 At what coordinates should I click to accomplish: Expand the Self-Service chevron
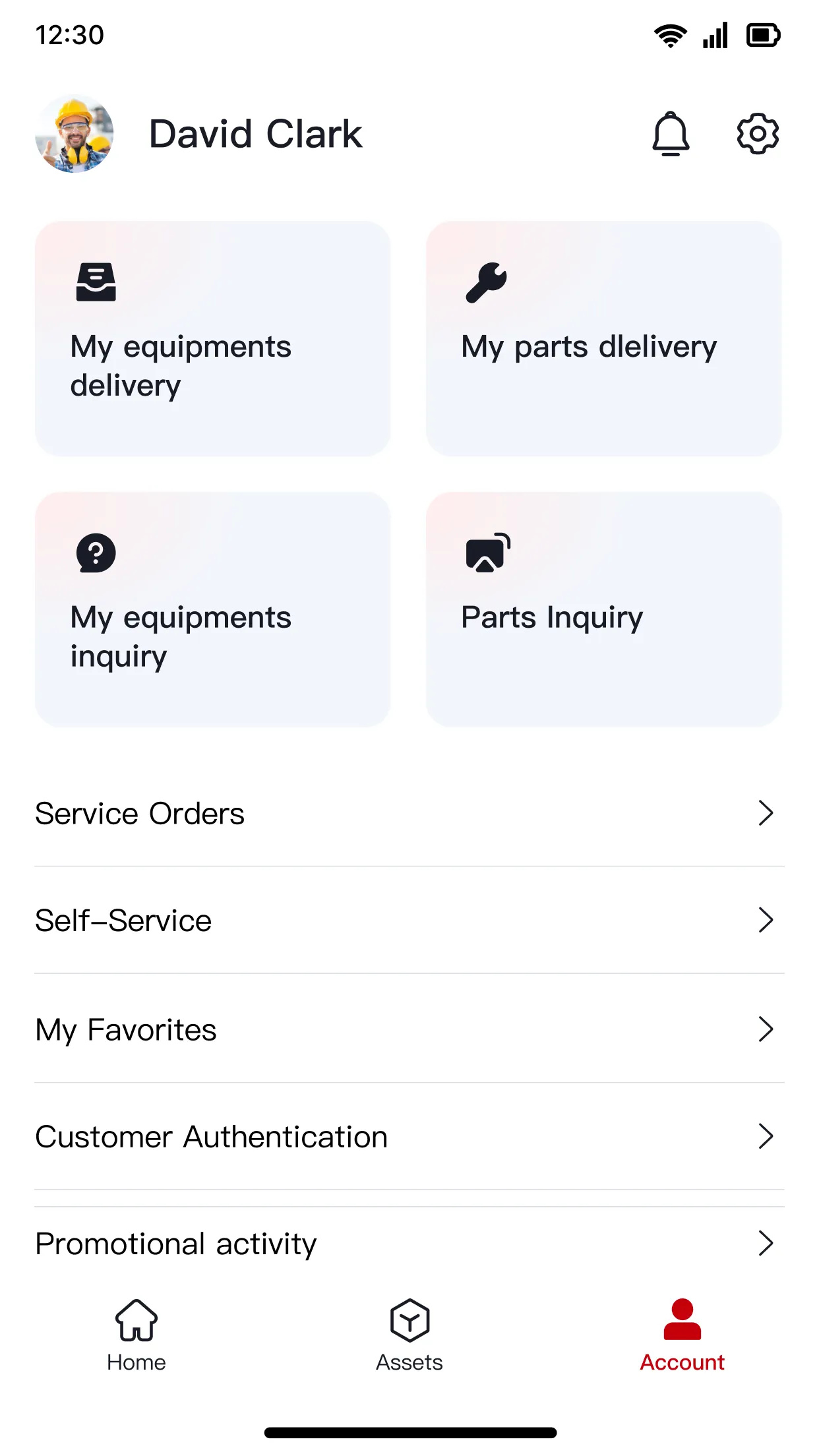(x=765, y=920)
